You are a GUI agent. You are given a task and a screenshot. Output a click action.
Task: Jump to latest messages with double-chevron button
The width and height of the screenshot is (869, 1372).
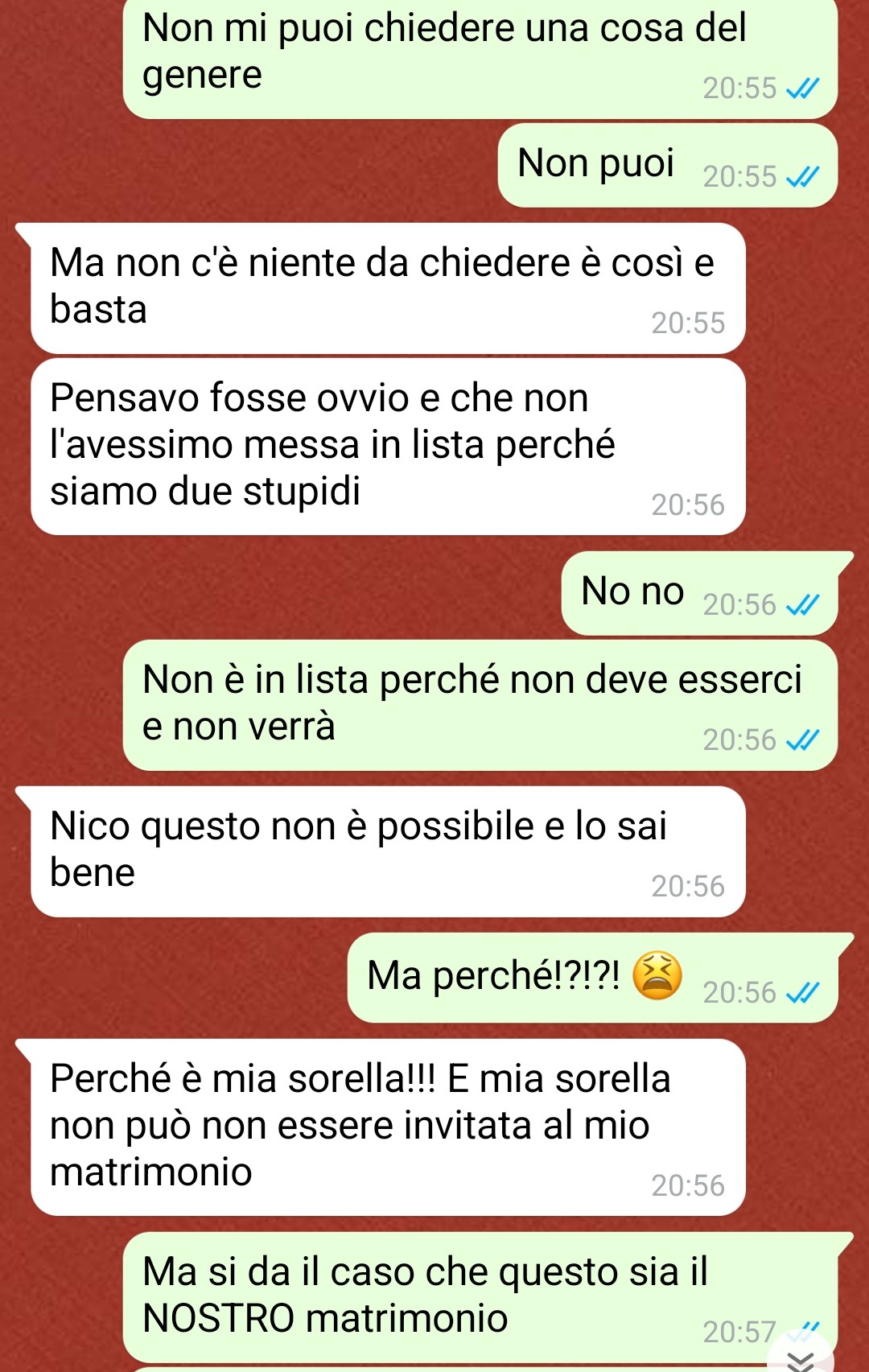coord(801,1360)
